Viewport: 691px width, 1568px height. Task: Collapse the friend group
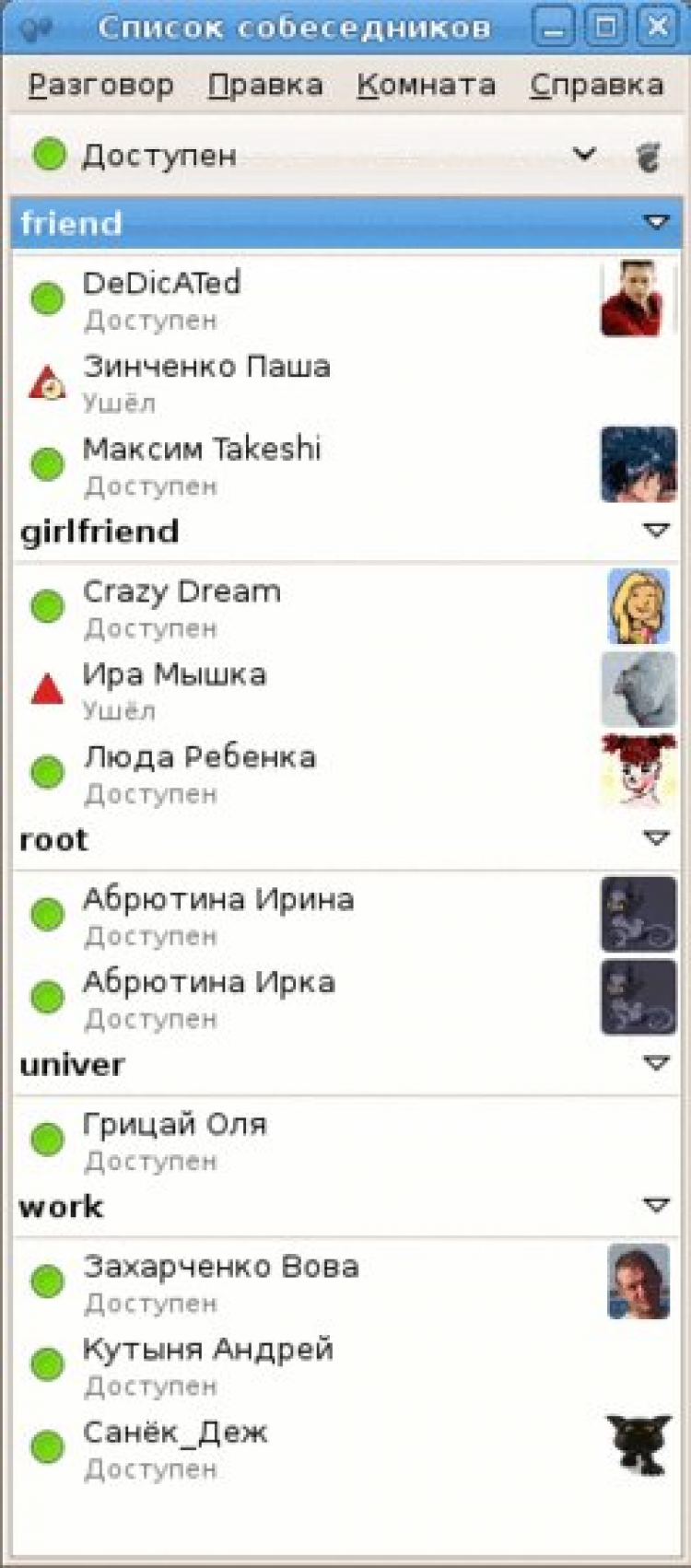coord(656,222)
